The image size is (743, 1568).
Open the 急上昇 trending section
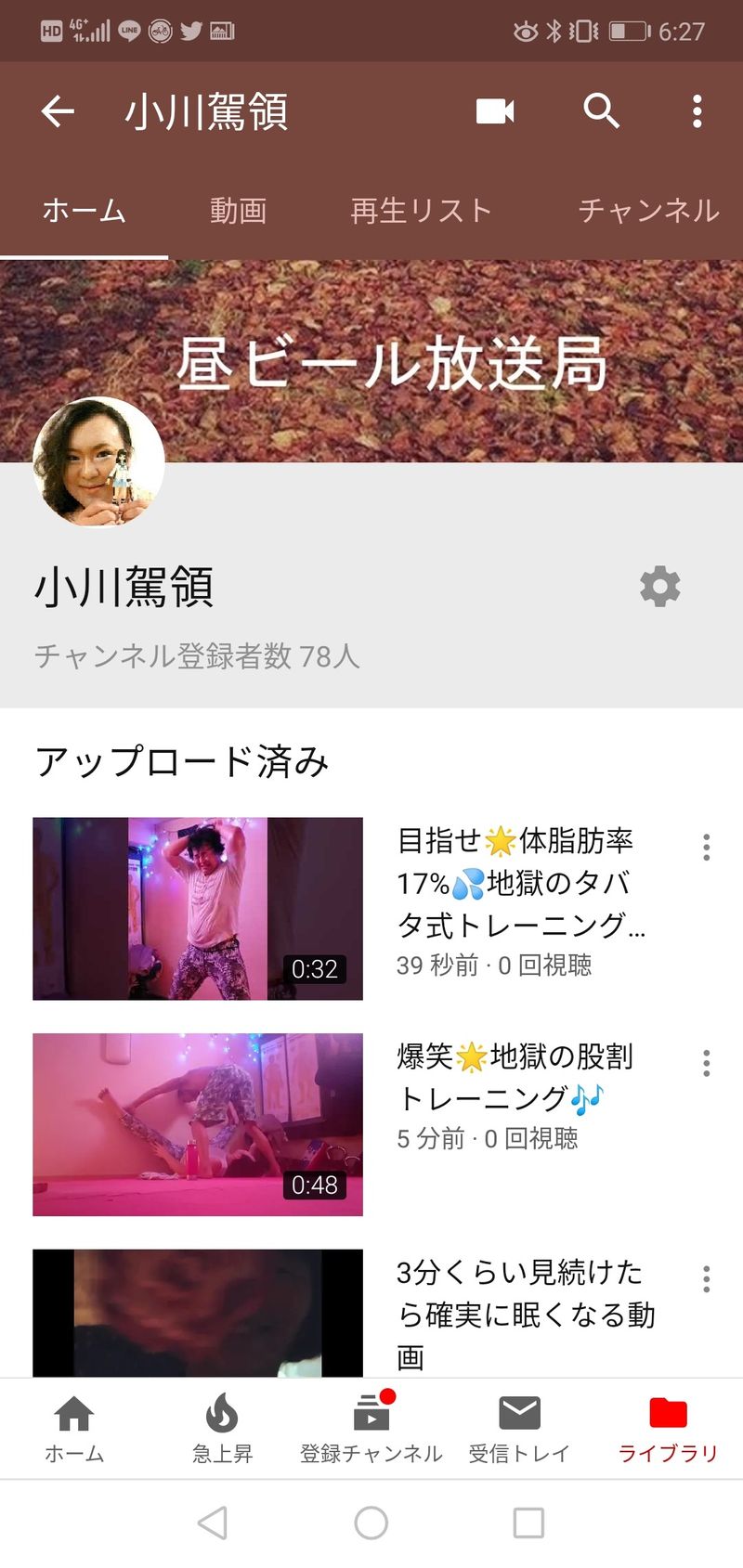(222, 1430)
